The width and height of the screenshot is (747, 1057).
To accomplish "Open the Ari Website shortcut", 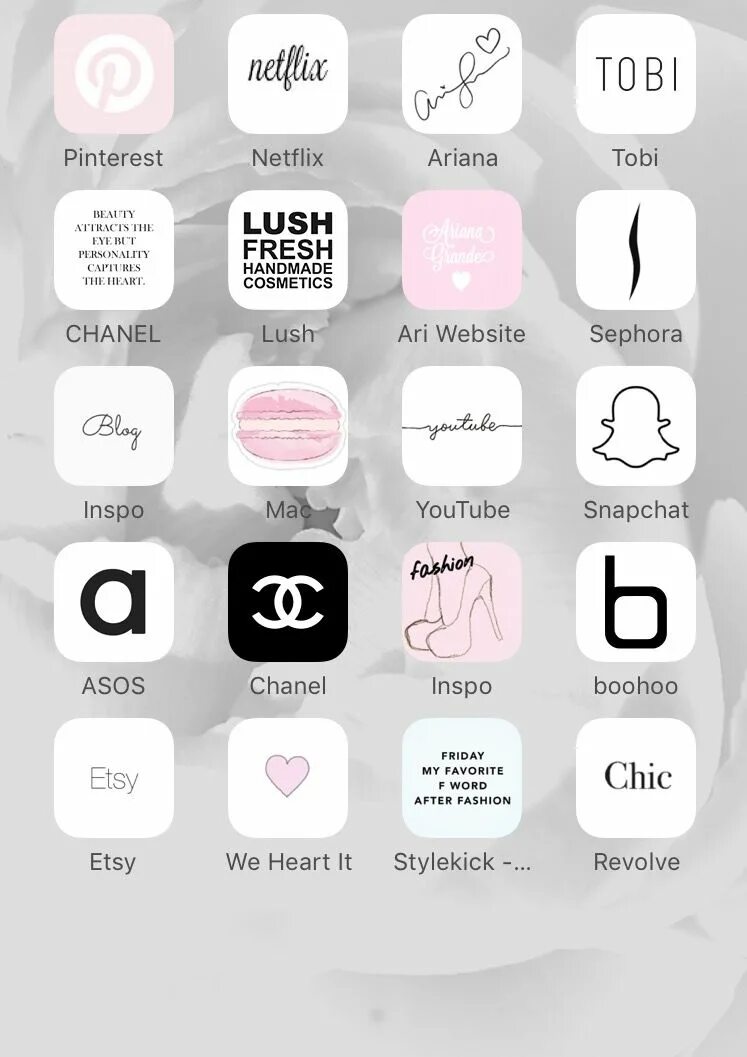I will tap(462, 250).
